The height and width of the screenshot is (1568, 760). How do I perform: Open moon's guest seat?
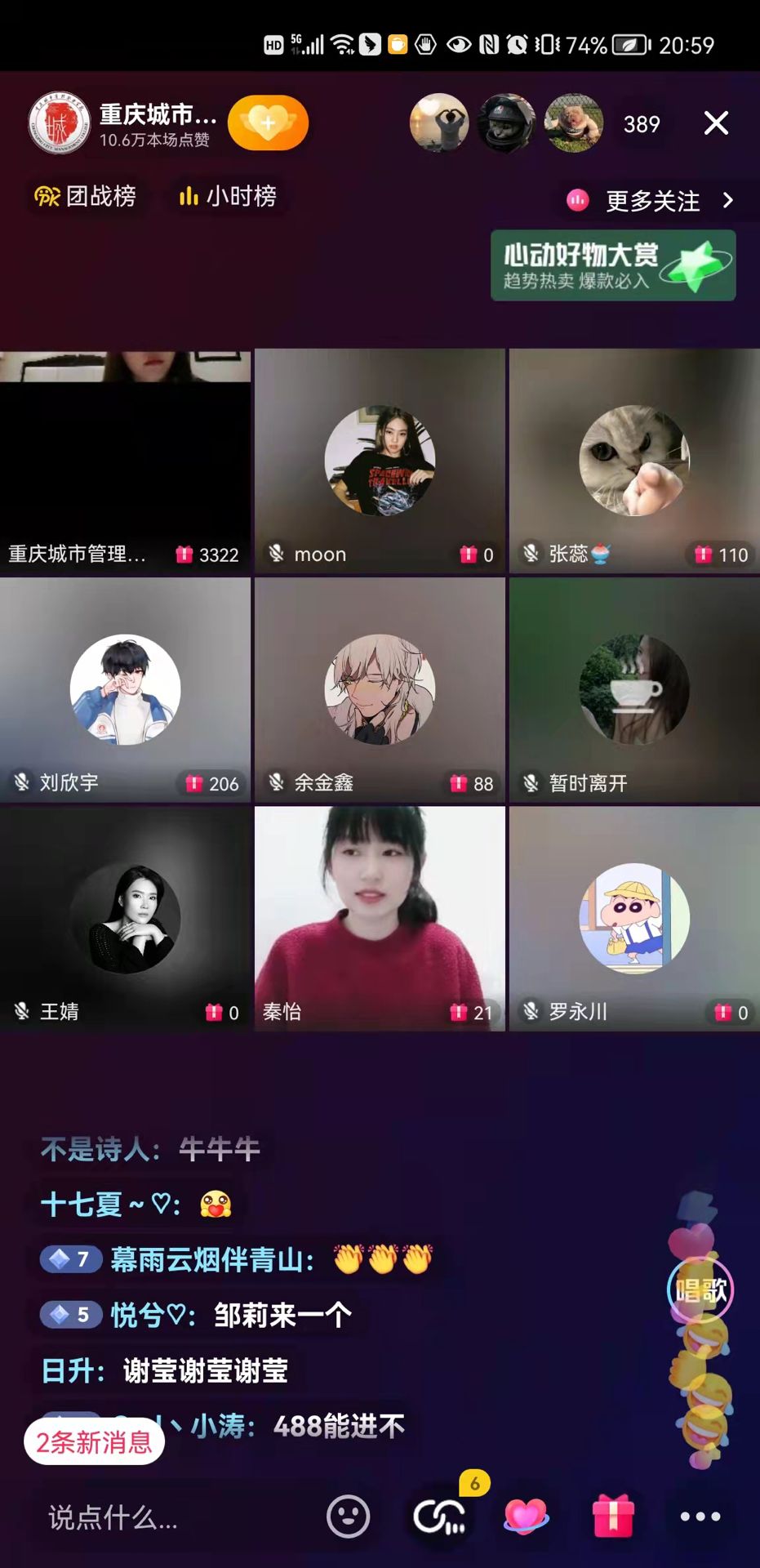pyautogui.click(x=380, y=461)
